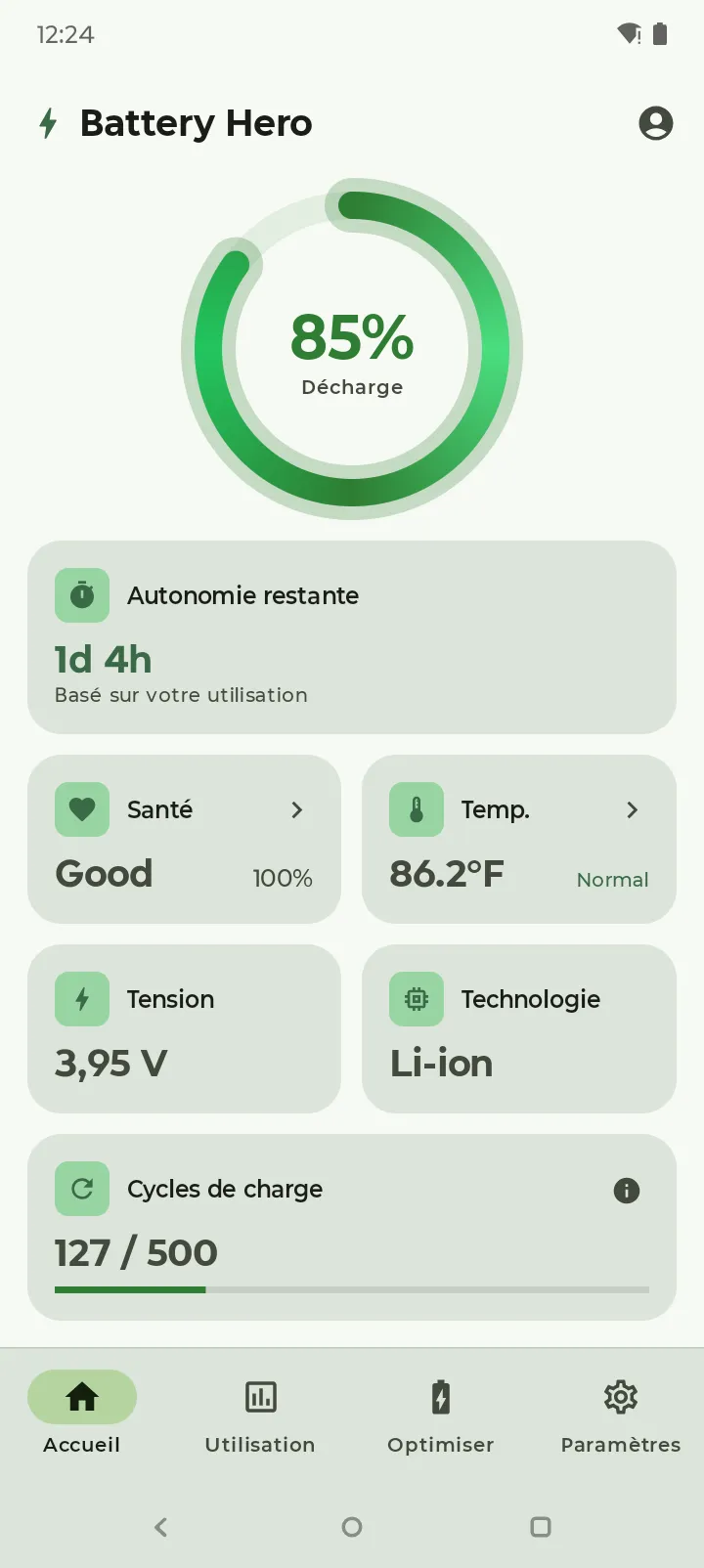
Task: Switch to the Utilisation tab
Action: pyautogui.click(x=259, y=1415)
